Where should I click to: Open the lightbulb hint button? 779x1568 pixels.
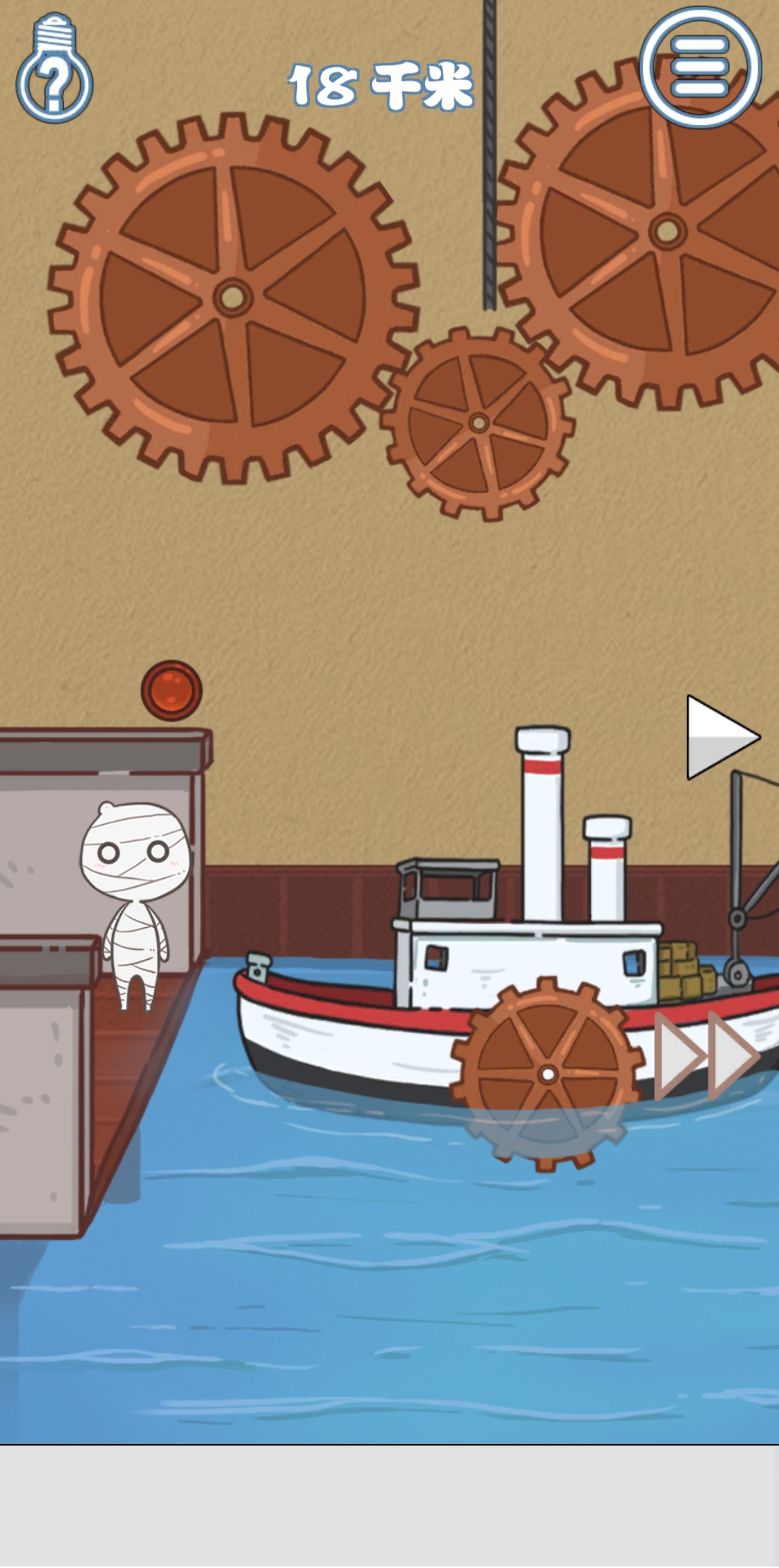(x=54, y=69)
